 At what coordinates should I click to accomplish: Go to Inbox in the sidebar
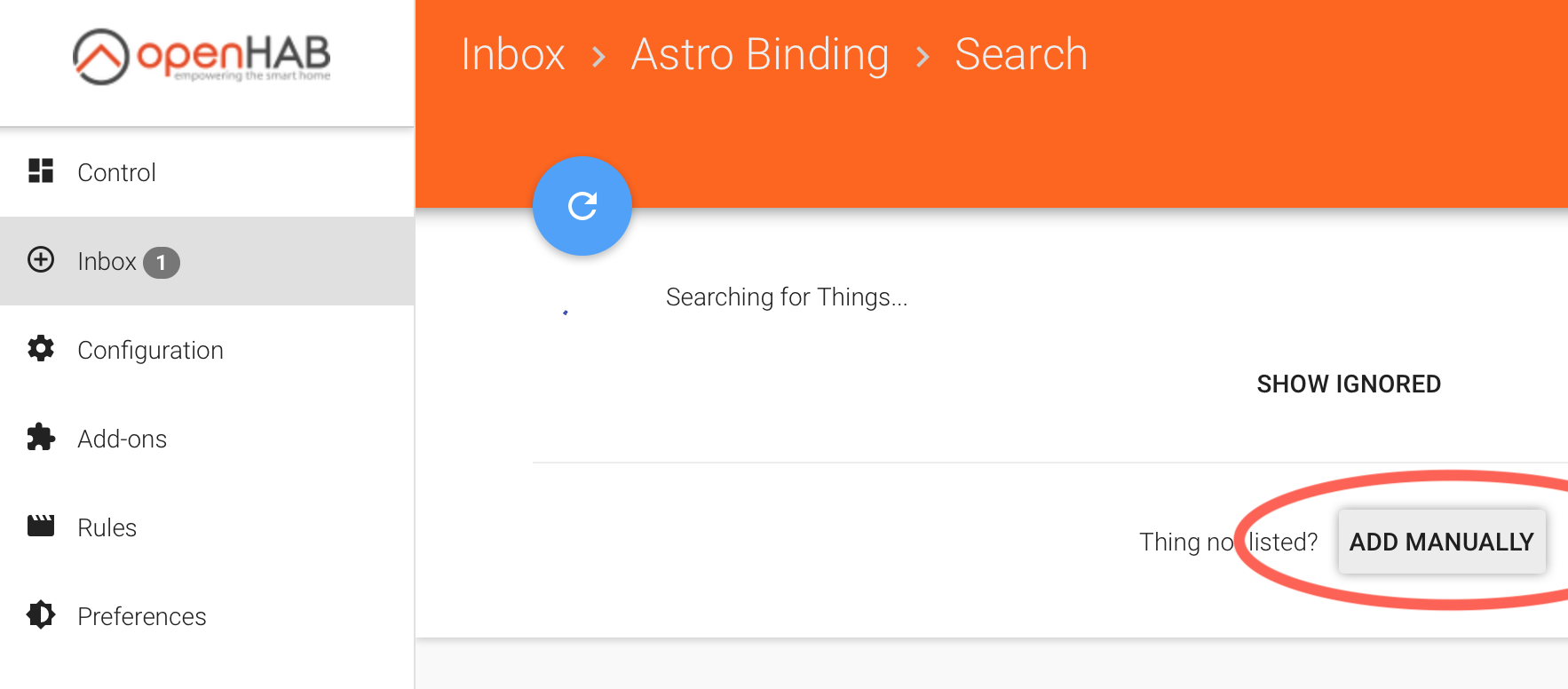pos(107,261)
